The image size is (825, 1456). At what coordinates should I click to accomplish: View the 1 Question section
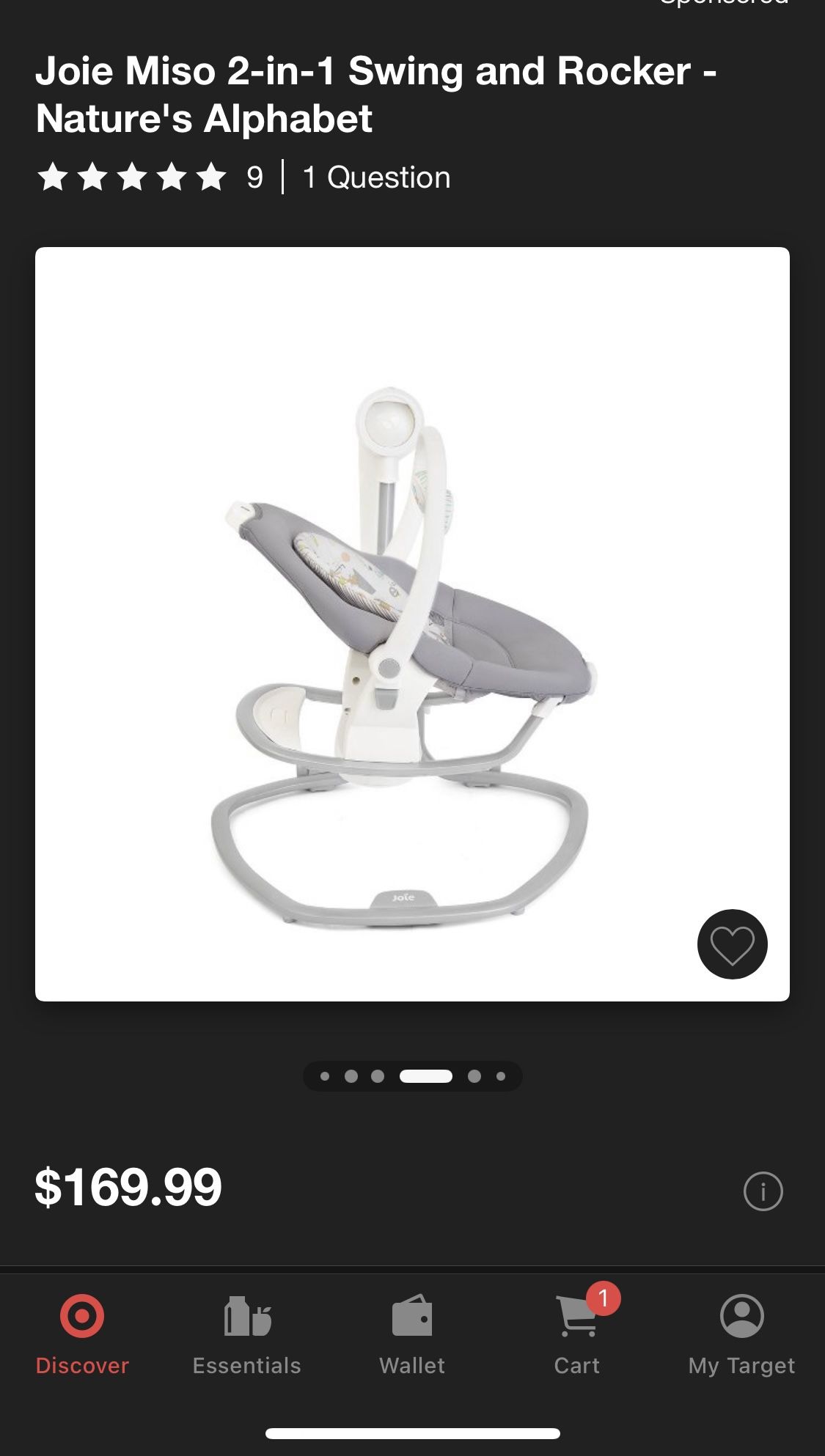point(376,177)
